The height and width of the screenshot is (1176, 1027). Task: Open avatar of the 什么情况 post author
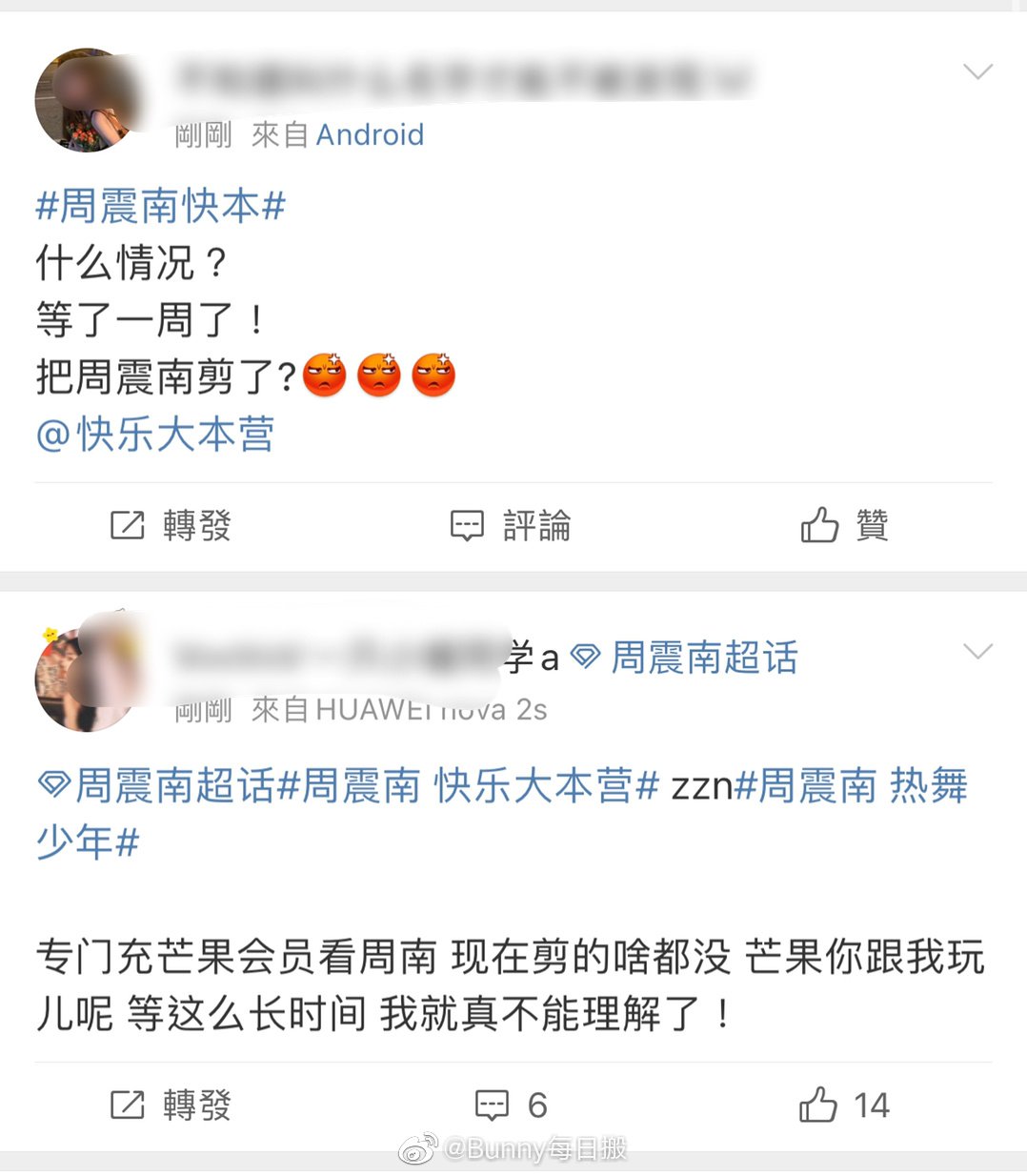tap(86, 99)
